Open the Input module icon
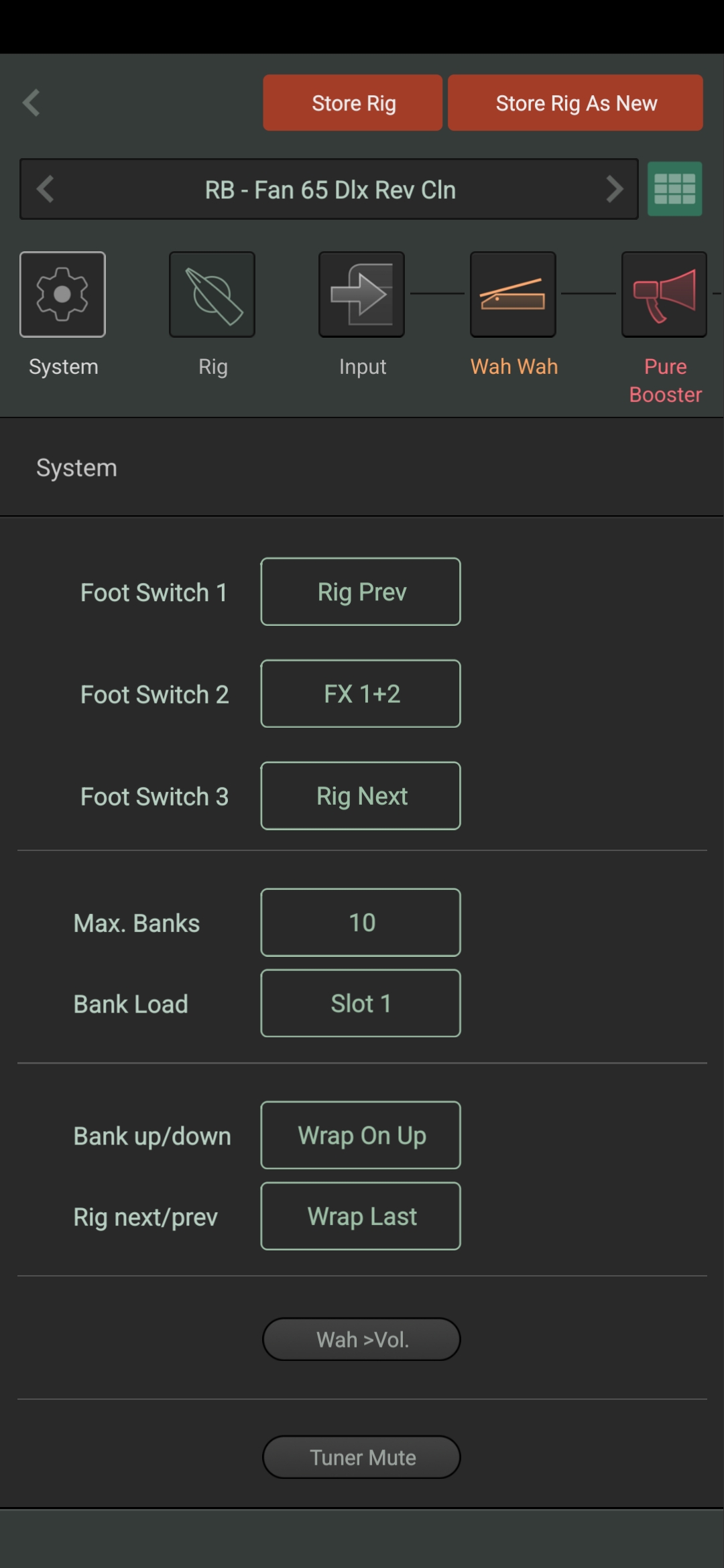724x1568 pixels. coord(361,294)
